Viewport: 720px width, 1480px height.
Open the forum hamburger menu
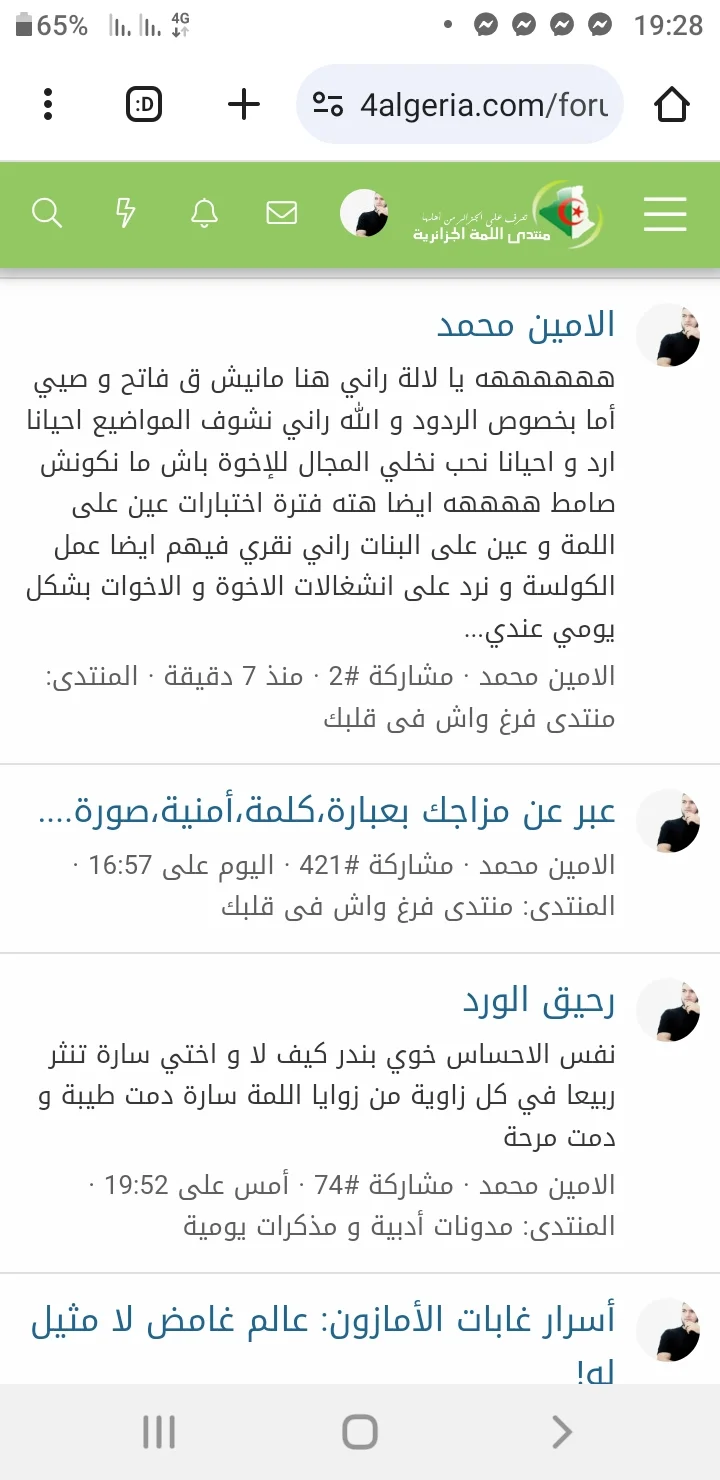click(x=665, y=213)
